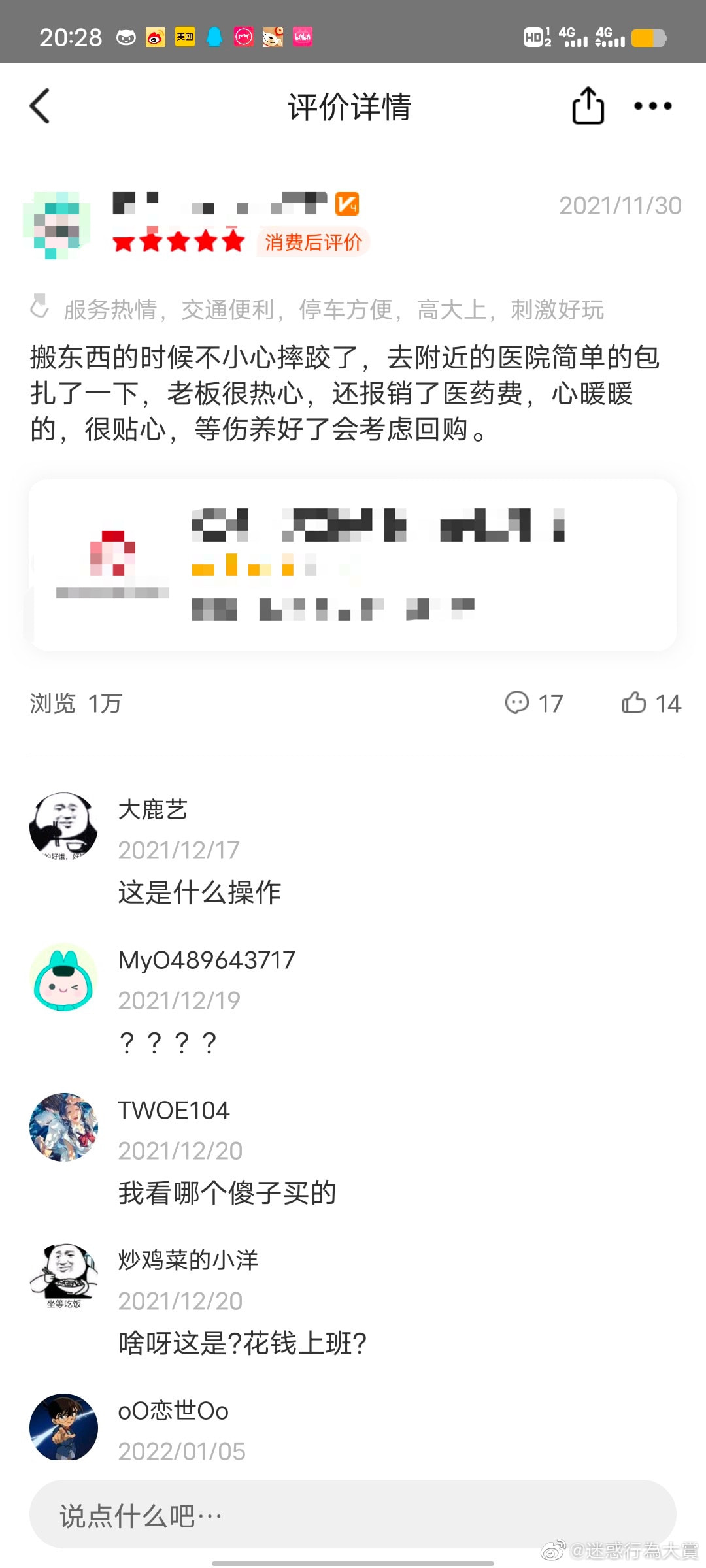Open the three-dot overflow menu
This screenshot has width=706, height=1568.
tap(652, 106)
